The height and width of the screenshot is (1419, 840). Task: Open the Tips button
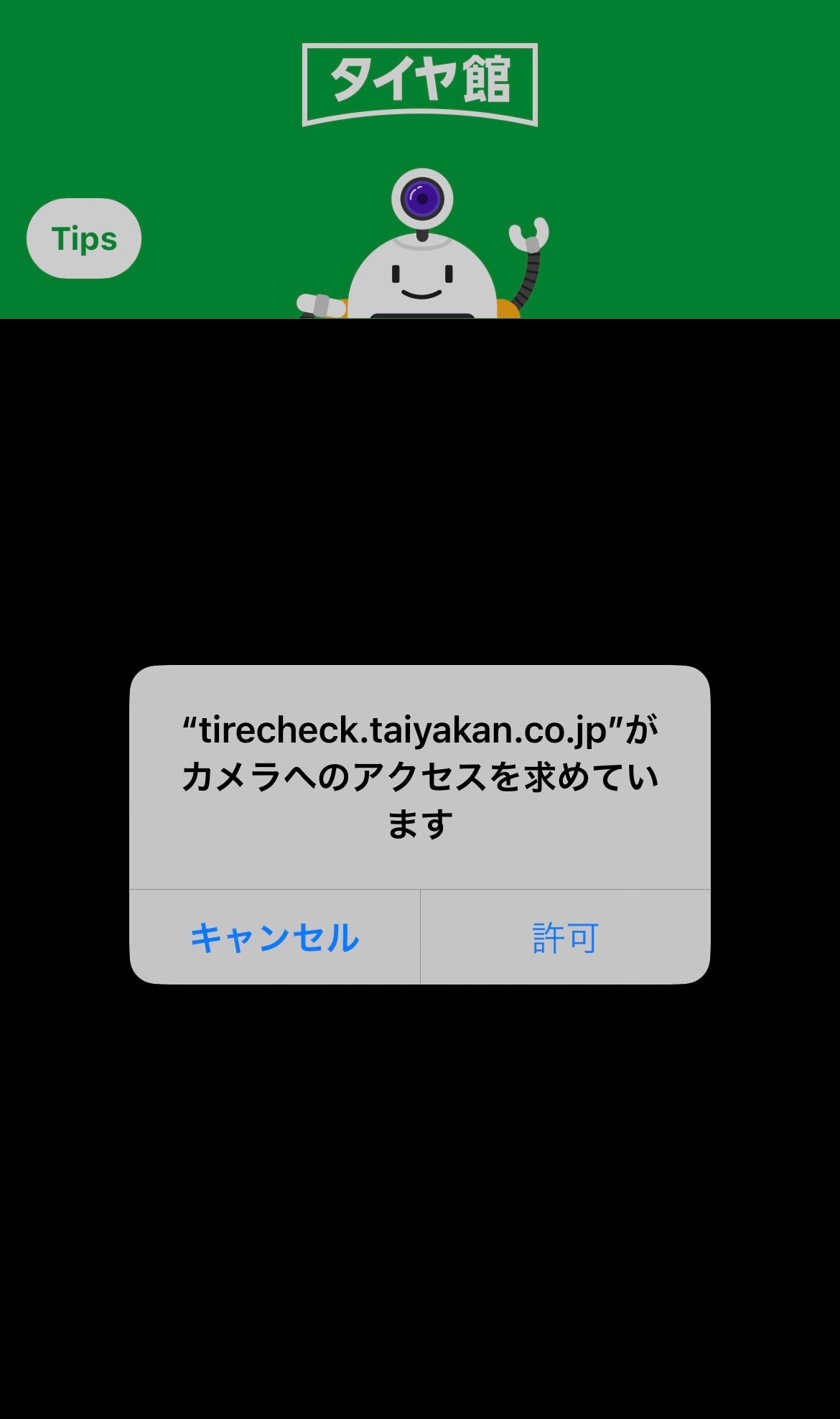84,238
